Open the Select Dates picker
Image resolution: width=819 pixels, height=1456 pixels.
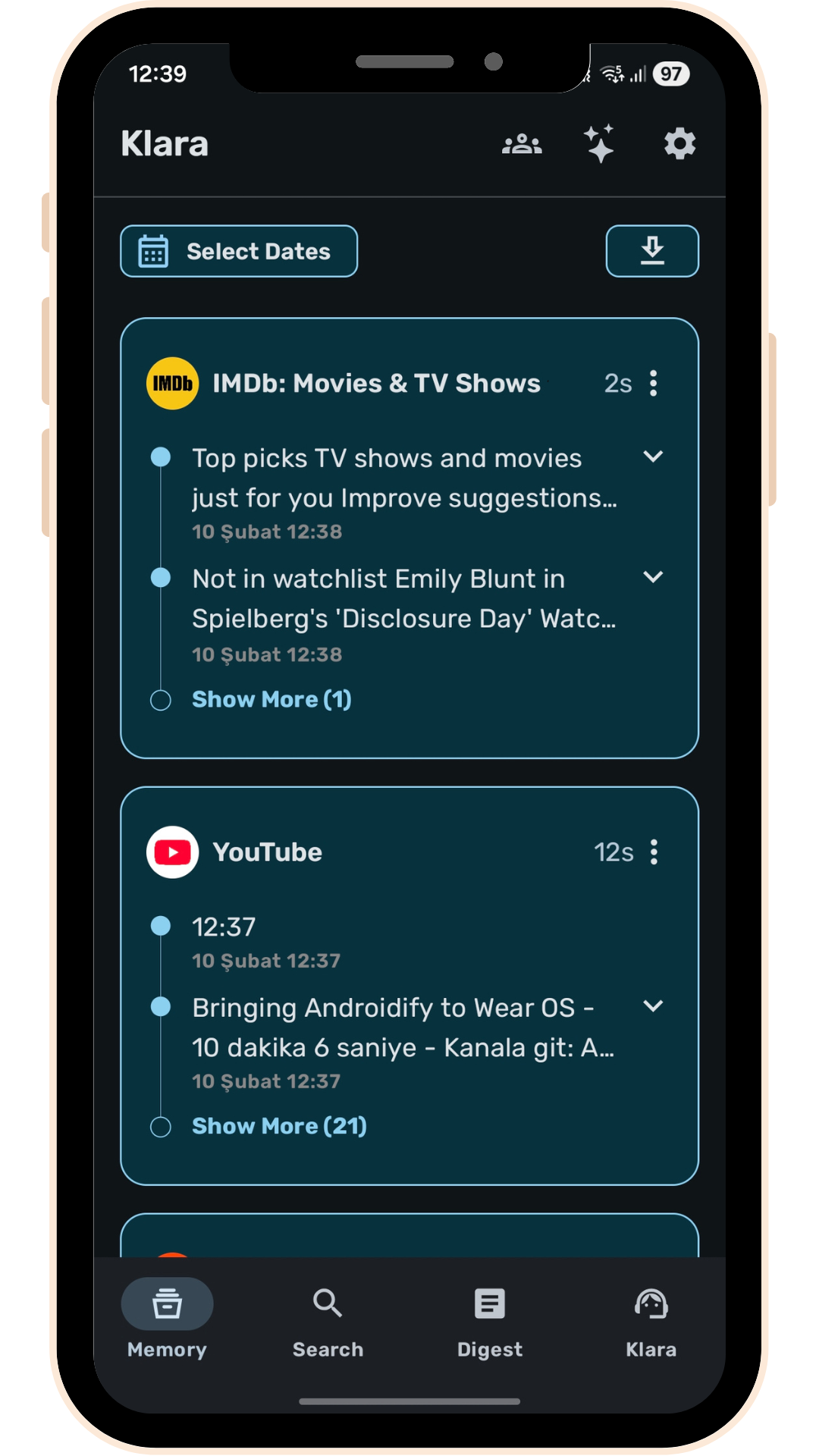tap(239, 251)
